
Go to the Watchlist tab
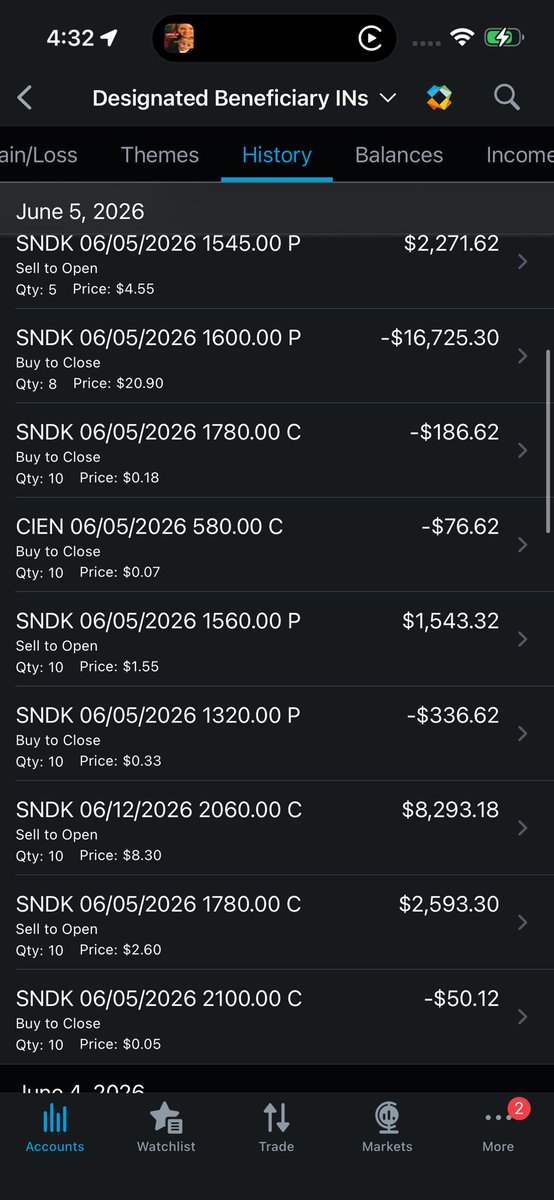point(166,1128)
